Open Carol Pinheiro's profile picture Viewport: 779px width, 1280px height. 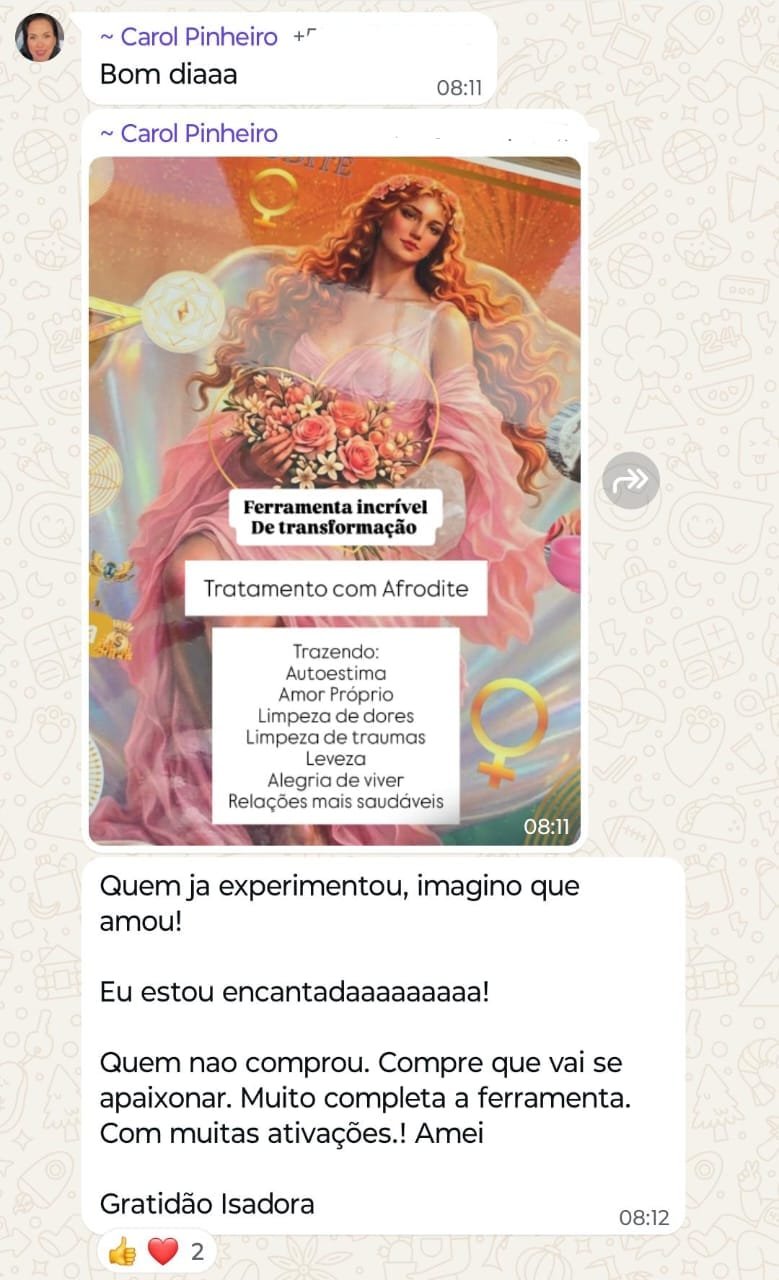pyautogui.click(x=39, y=38)
